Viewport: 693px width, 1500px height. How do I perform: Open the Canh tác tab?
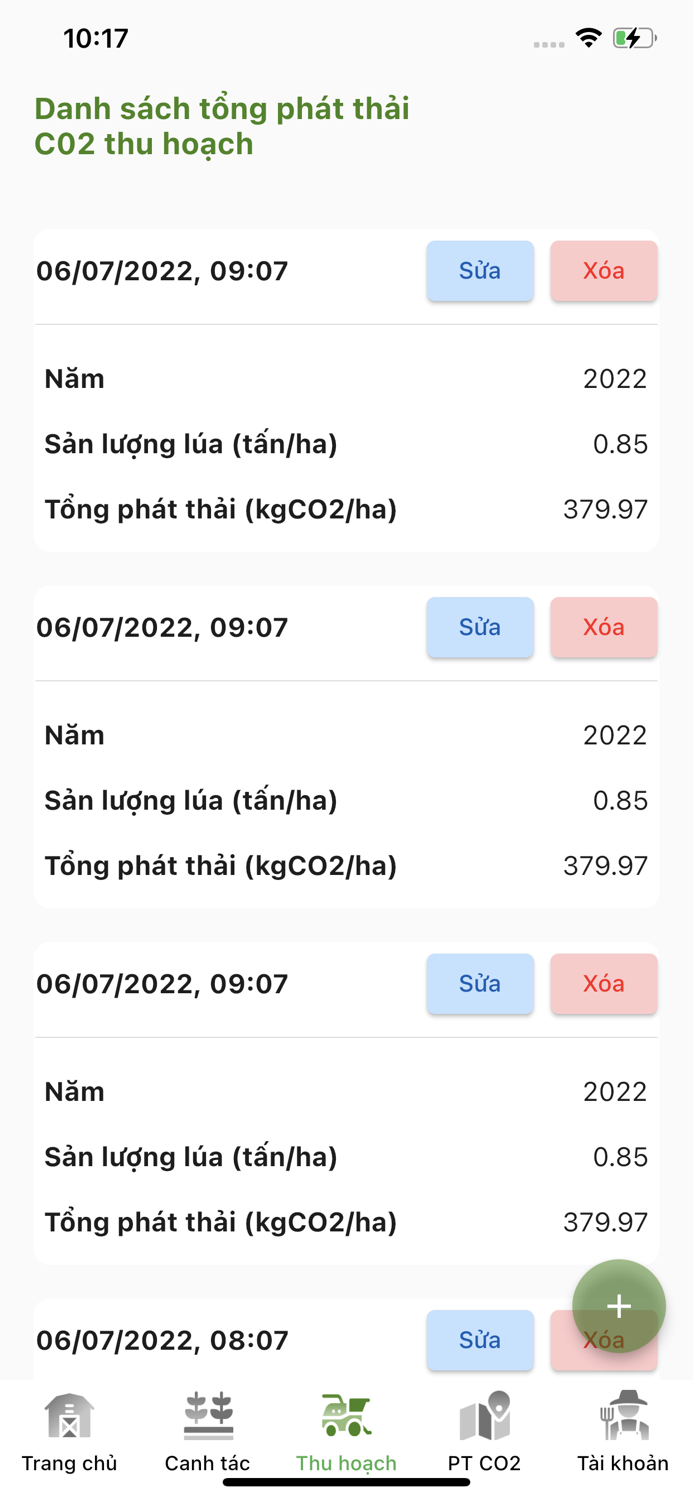tap(208, 1432)
